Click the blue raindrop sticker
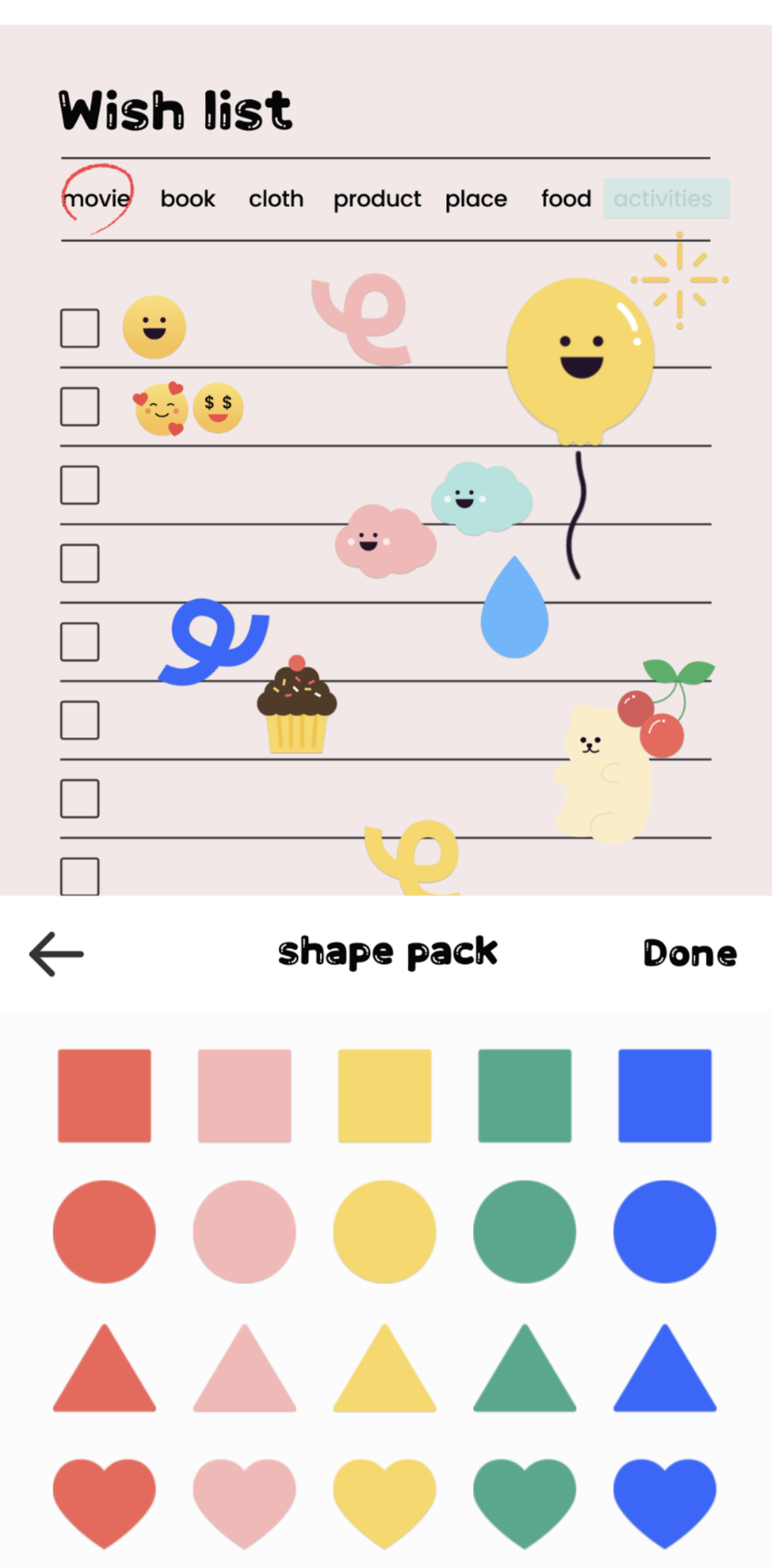The width and height of the screenshot is (772, 1568). point(515,607)
